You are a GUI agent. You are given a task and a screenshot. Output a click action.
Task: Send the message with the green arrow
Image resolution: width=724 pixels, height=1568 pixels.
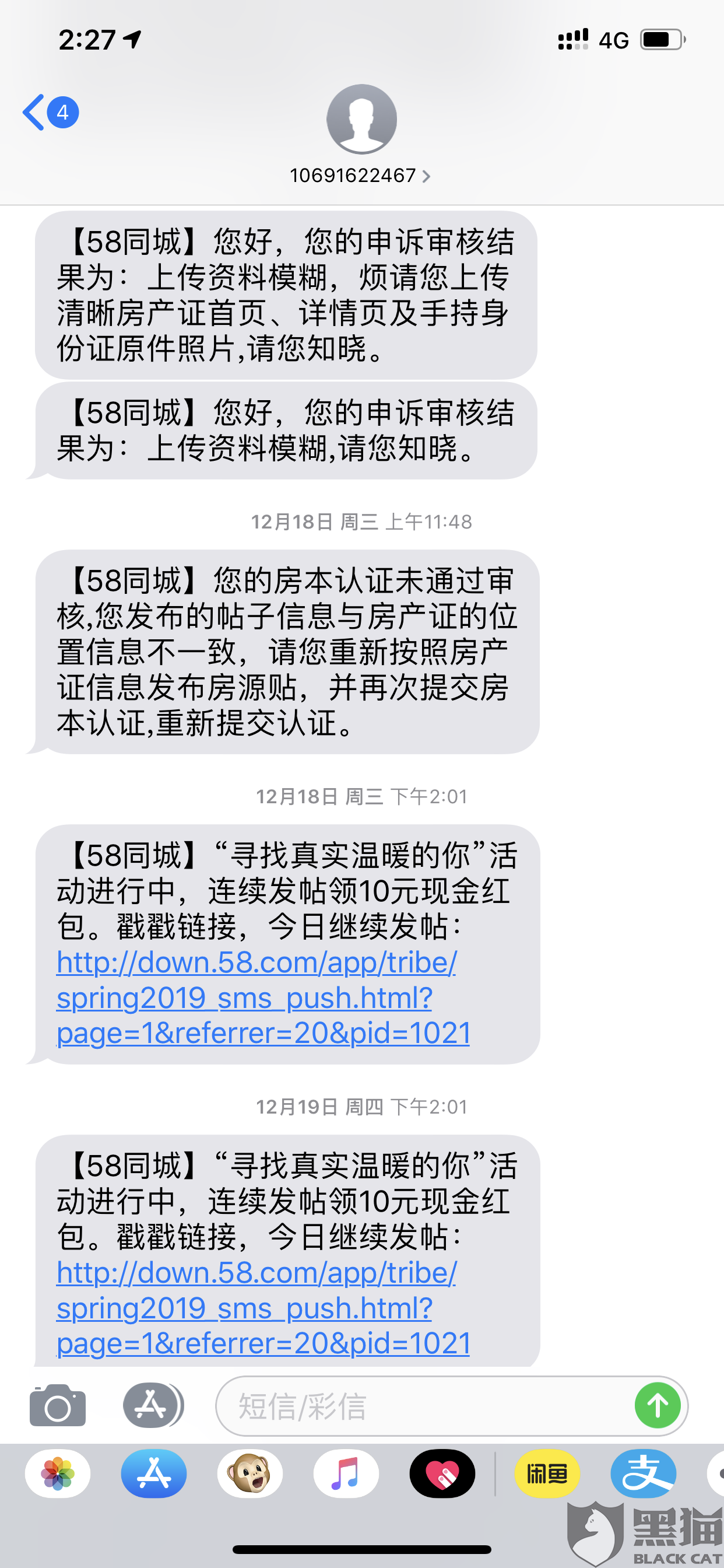(658, 1405)
